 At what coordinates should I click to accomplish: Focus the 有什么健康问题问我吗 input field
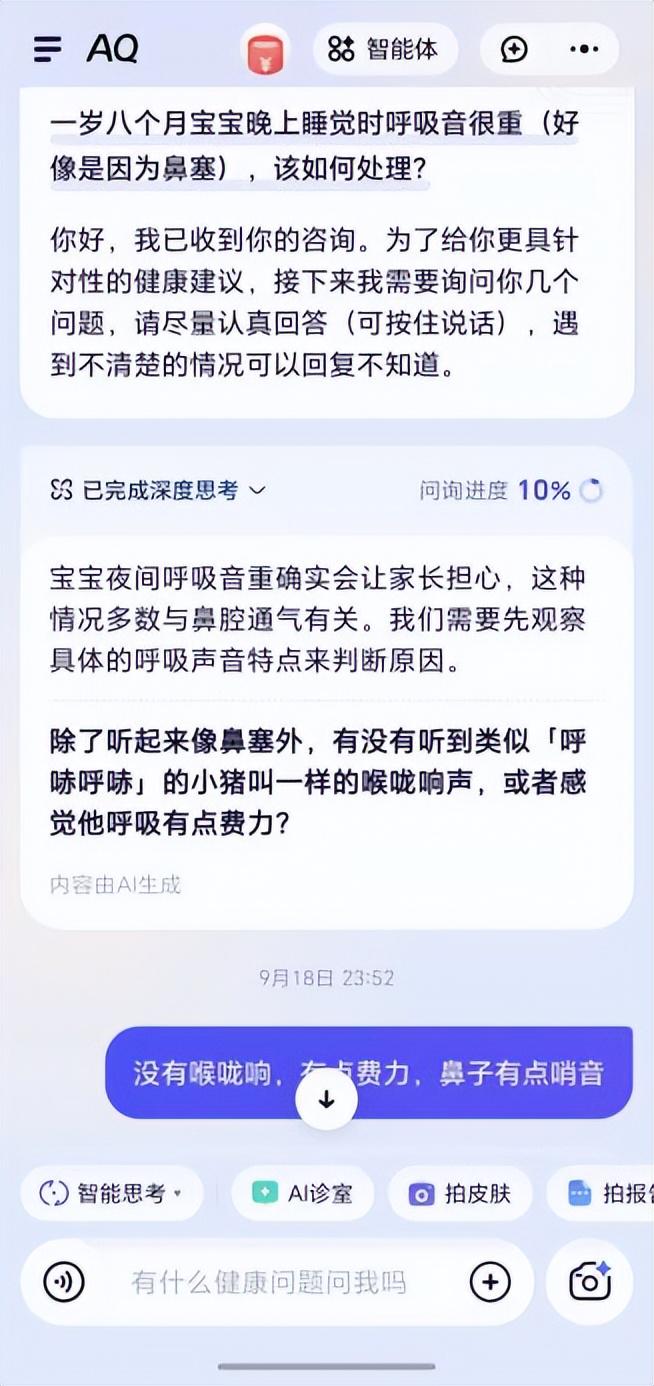pos(268,1282)
